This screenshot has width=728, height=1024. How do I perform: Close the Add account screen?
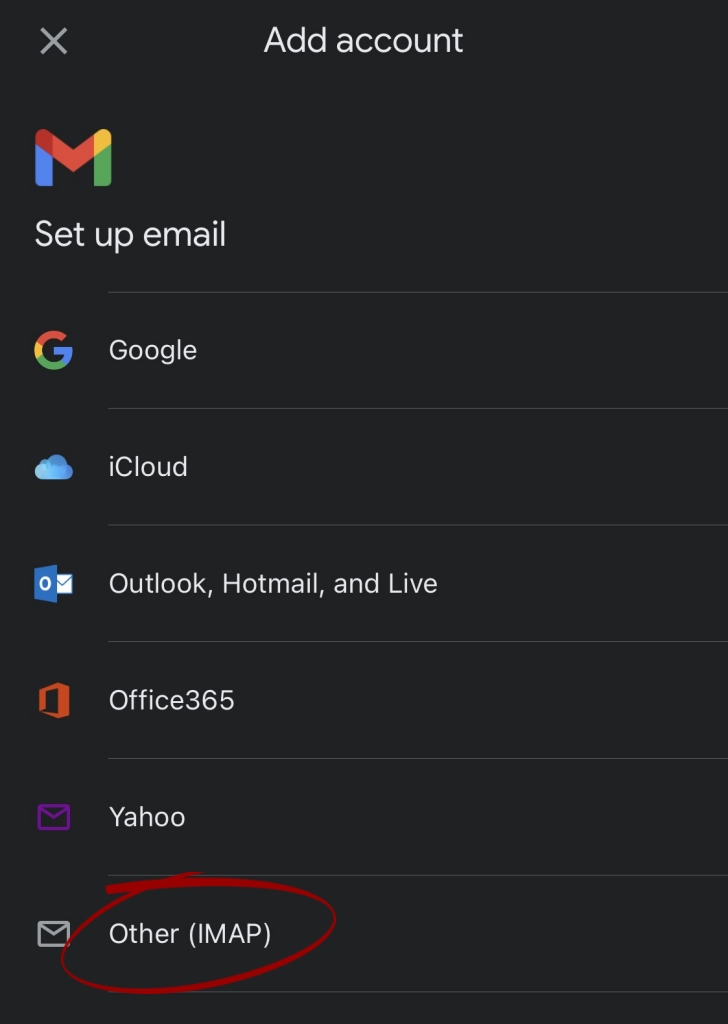coord(53,41)
